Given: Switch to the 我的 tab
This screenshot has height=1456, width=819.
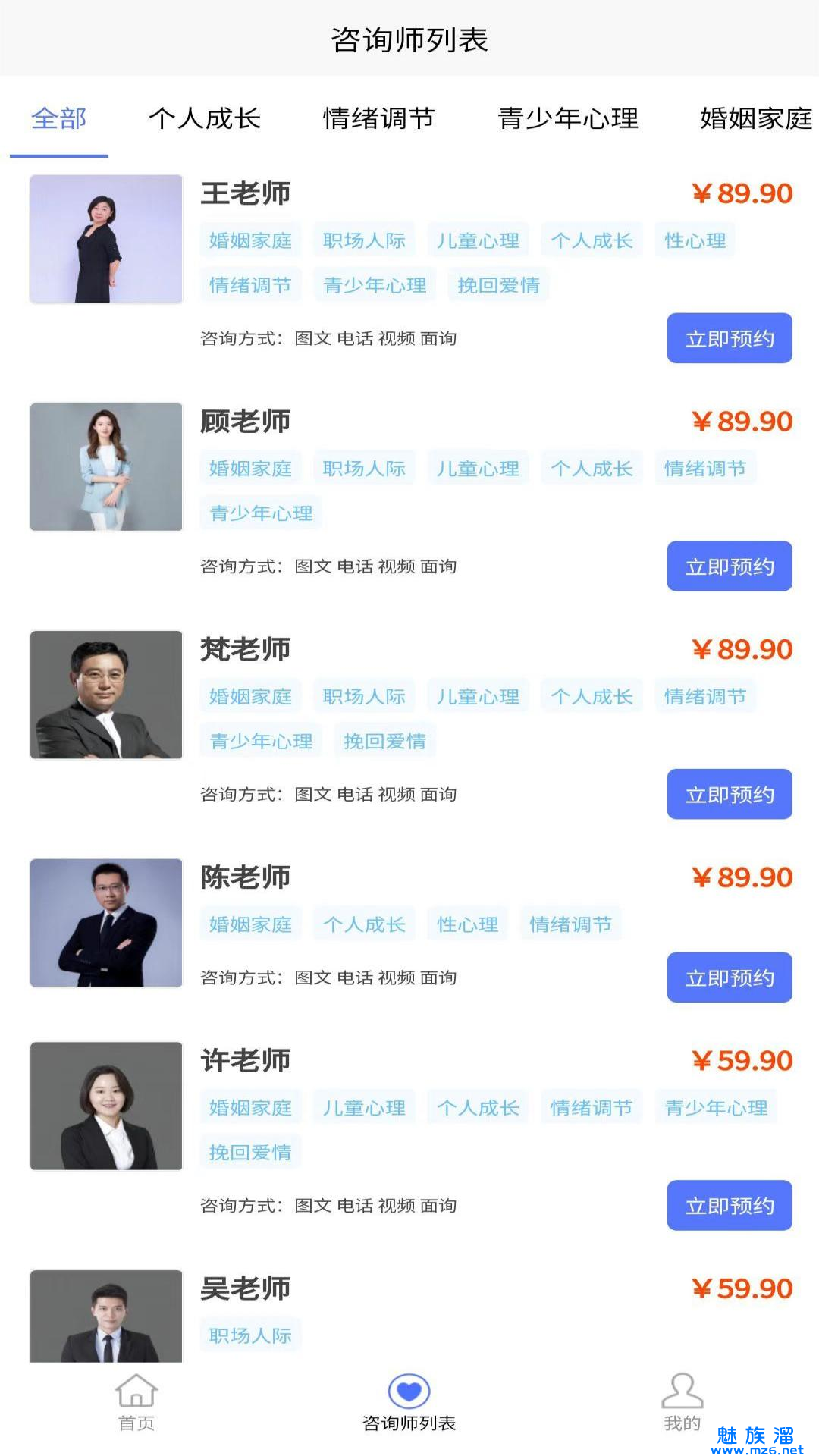Looking at the screenshot, I should pyautogui.click(x=682, y=1403).
